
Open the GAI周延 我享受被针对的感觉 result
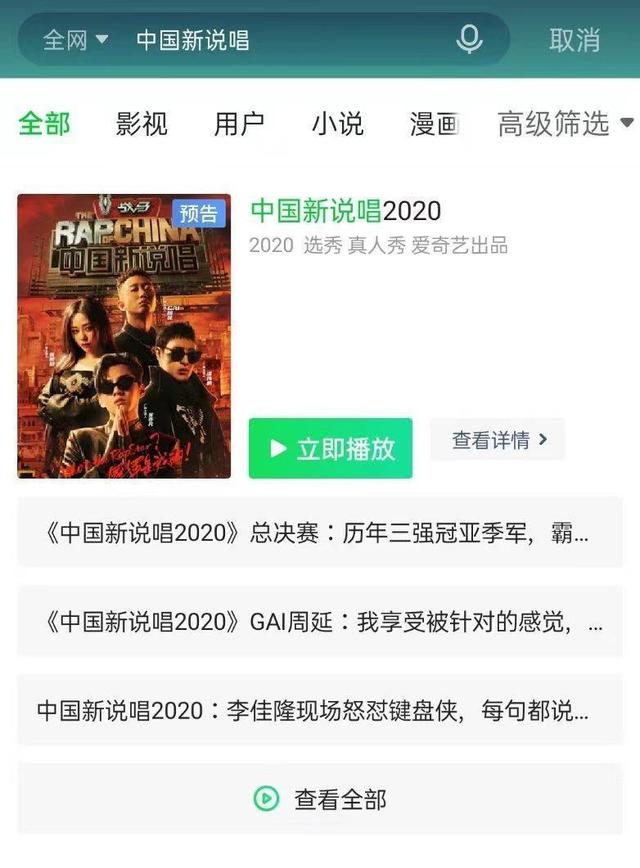[320, 622]
